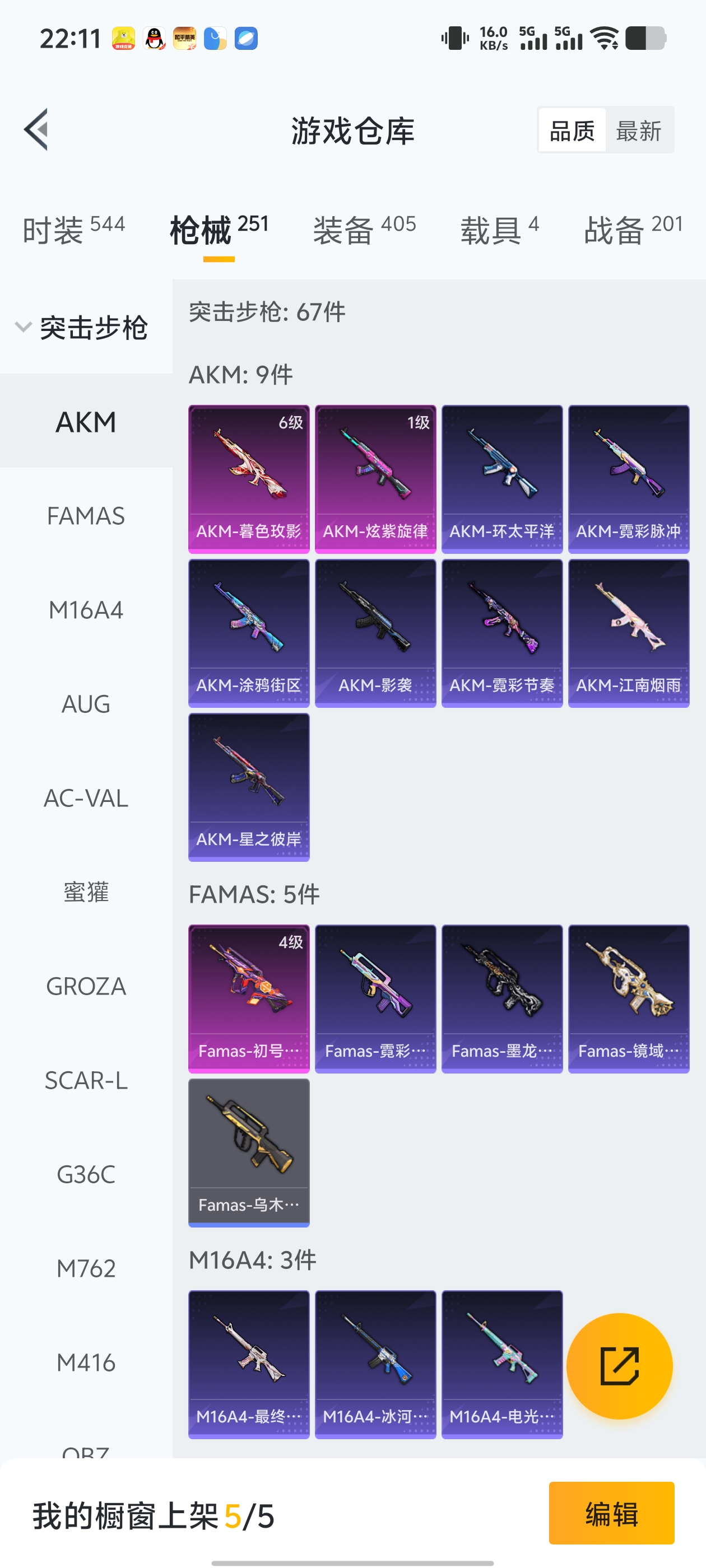Screen dimensions: 706x1568
Task: Go back from 游戏仓库 screen
Action: pyautogui.click(x=36, y=130)
